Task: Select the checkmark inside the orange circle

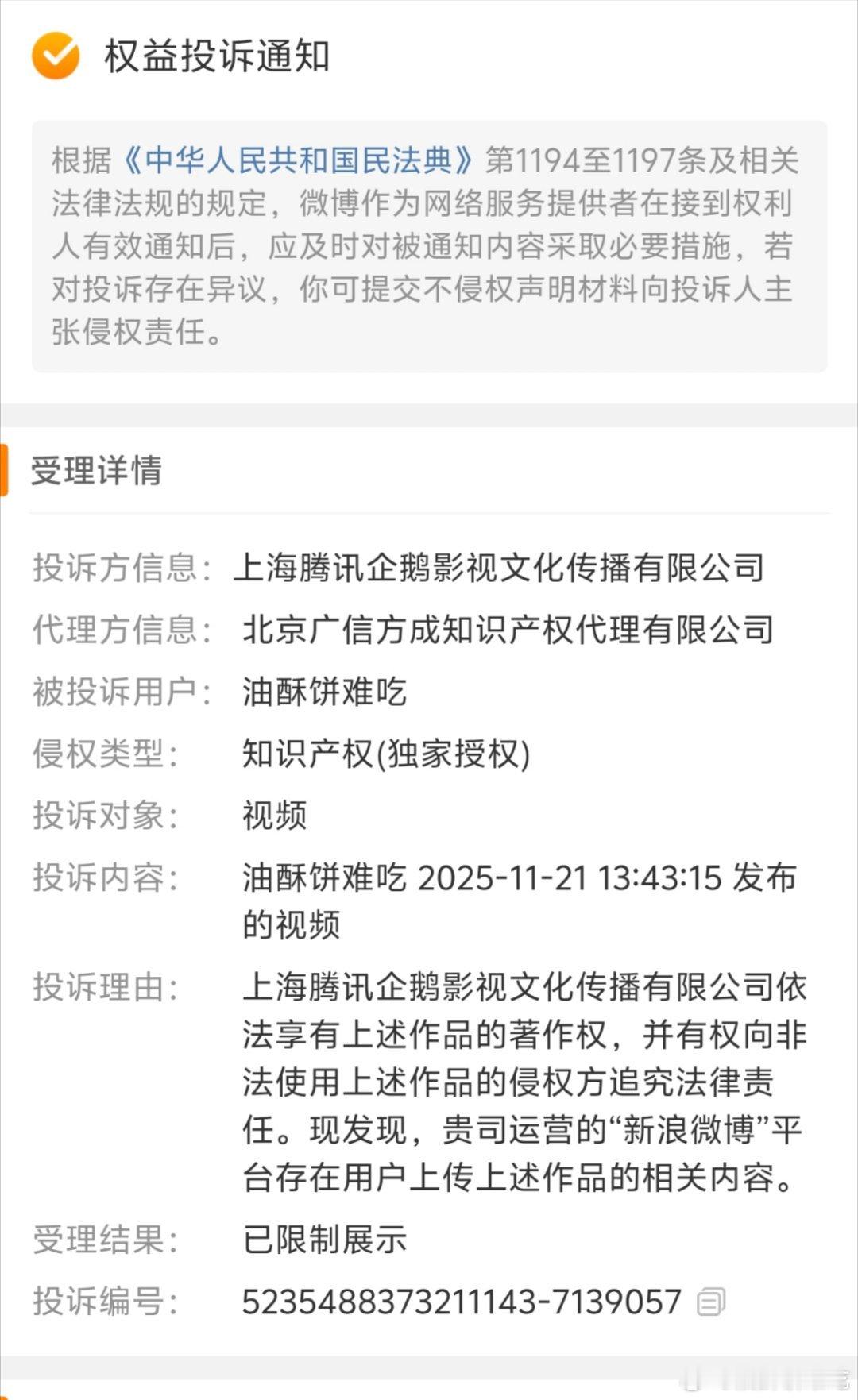Action: click(x=54, y=54)
